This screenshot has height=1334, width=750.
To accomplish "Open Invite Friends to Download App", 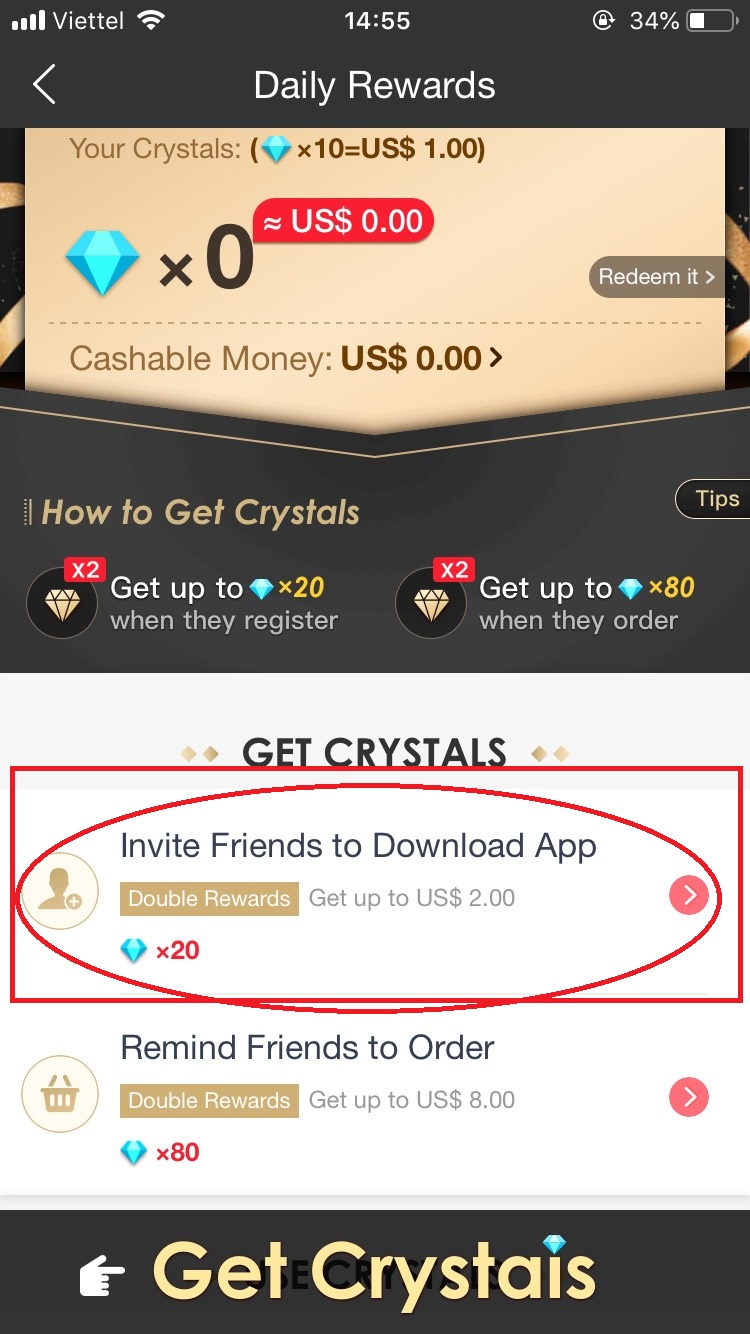I will tap(688, 896).
